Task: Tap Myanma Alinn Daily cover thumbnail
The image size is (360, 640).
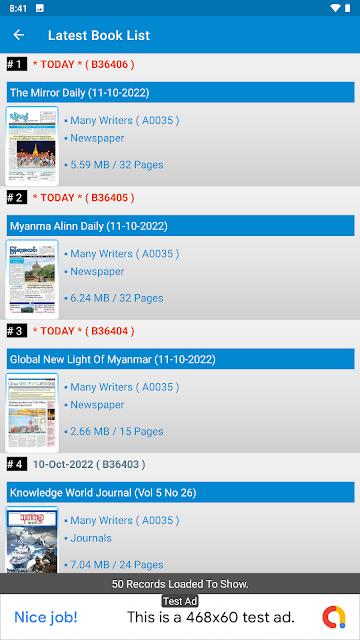Action: (32, 279)
